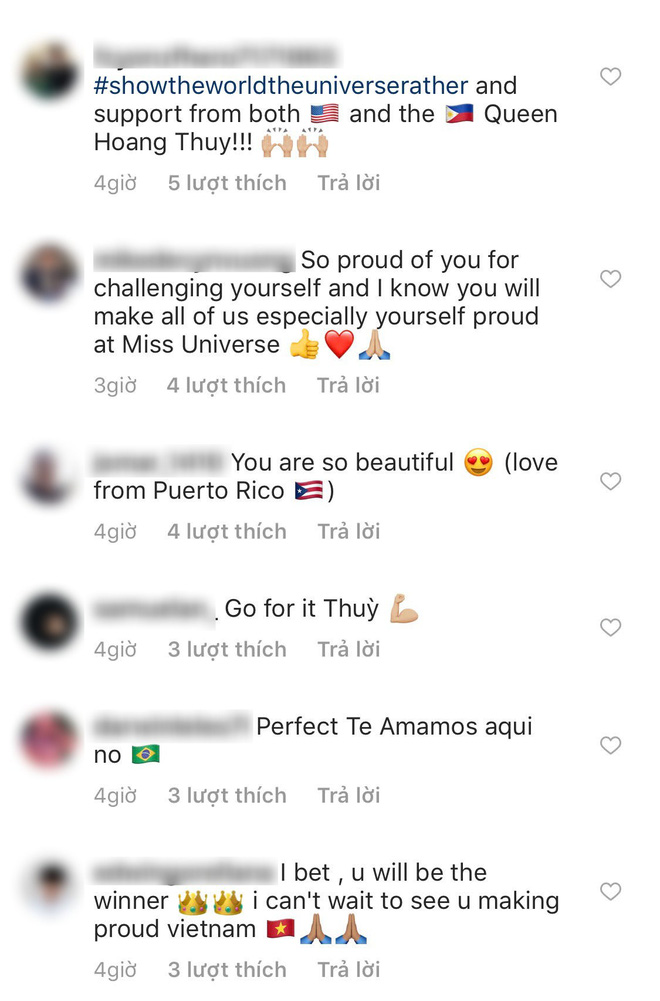Reply to the Puerto Rico comment

pyautogui.click(x=348, y=531)
